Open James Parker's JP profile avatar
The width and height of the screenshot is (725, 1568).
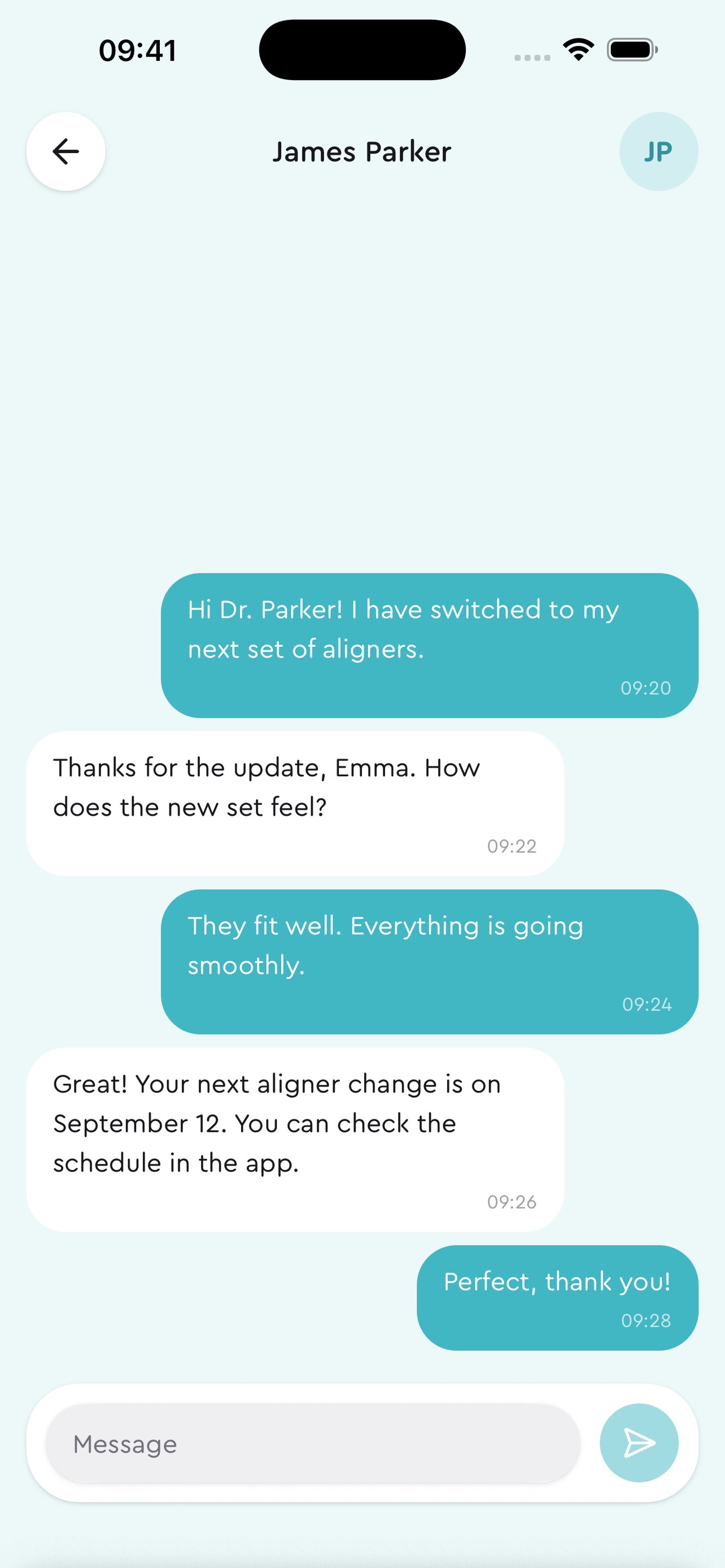(x=658, y=152)
